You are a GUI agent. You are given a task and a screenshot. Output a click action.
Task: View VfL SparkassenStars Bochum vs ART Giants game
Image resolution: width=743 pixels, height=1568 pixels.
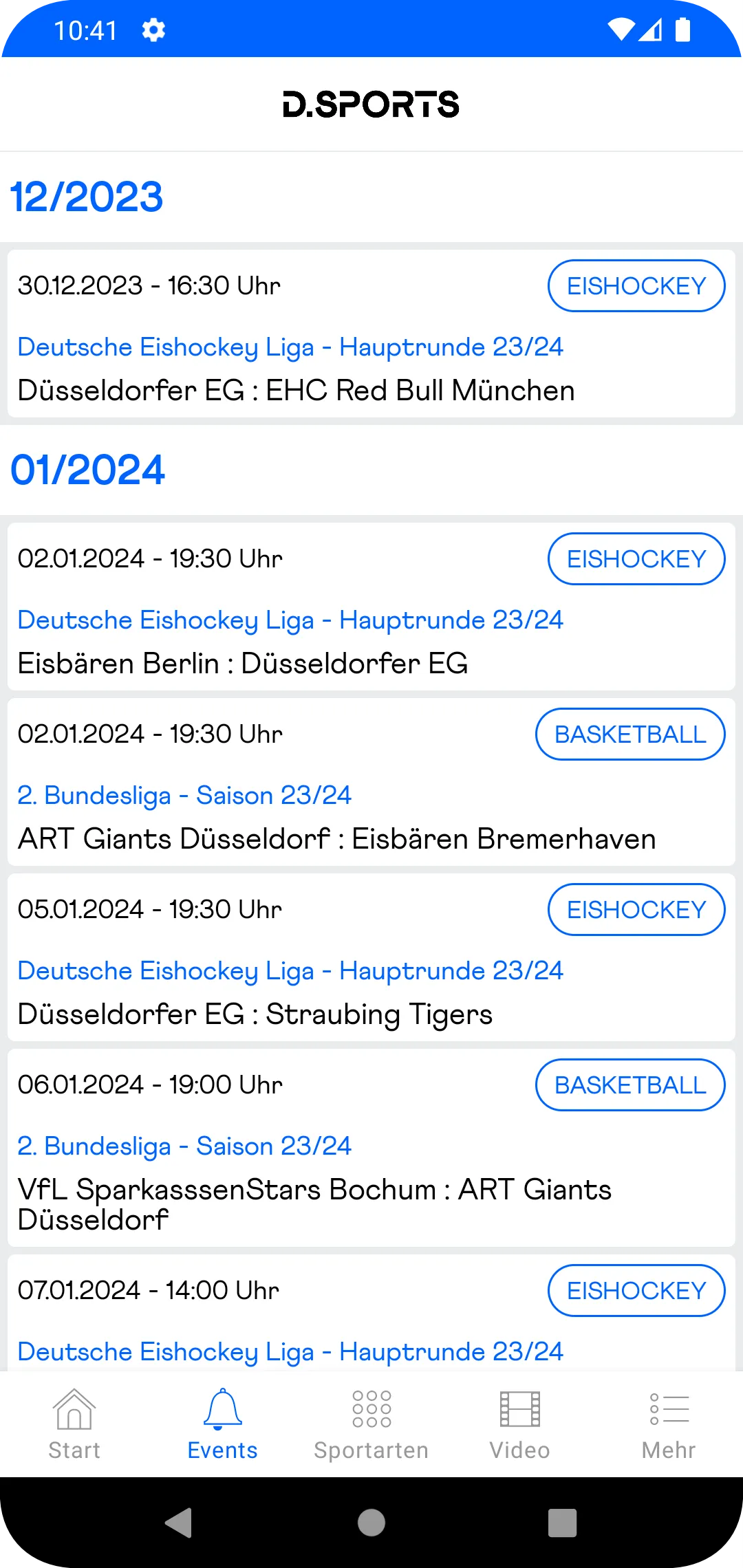314,1204
